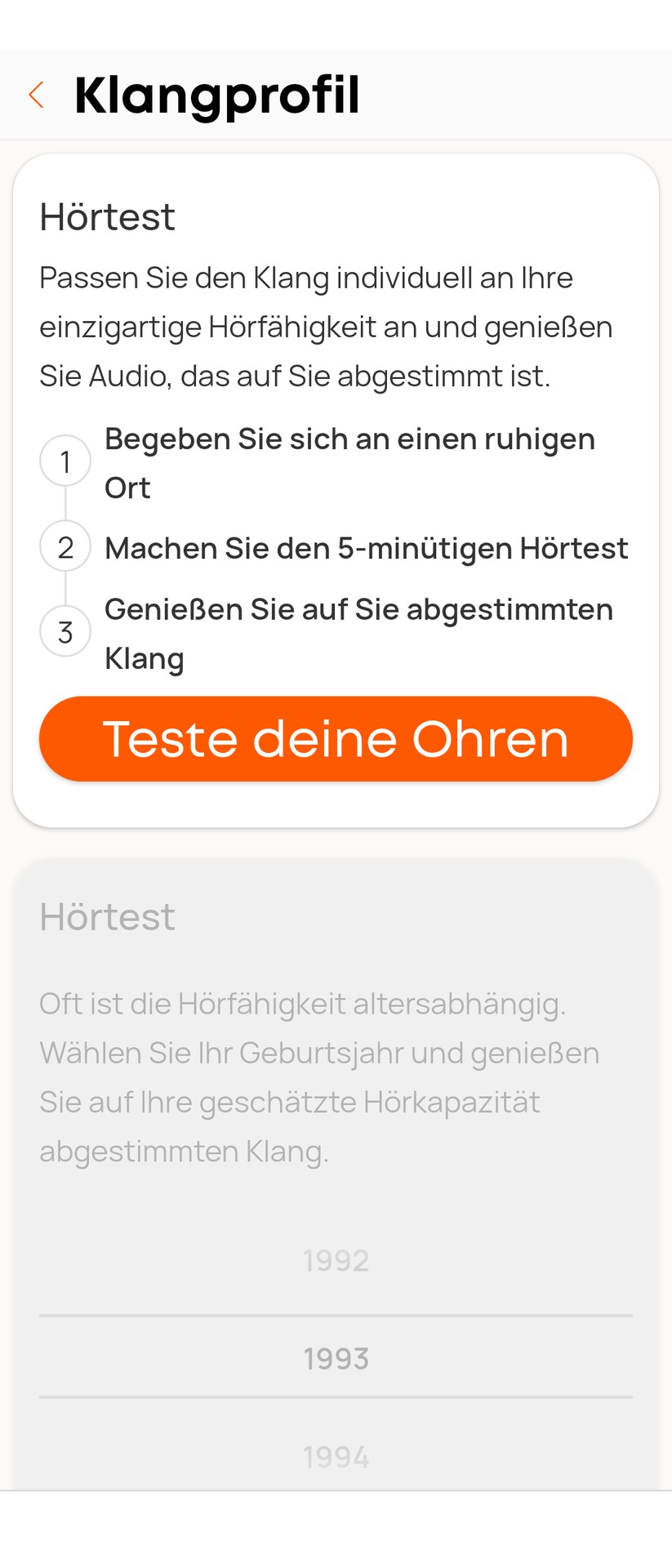Select step 3 circle marker
The width and height of the screenshot is (672, 1568).
pyautogui.click(x=65, y=630)
